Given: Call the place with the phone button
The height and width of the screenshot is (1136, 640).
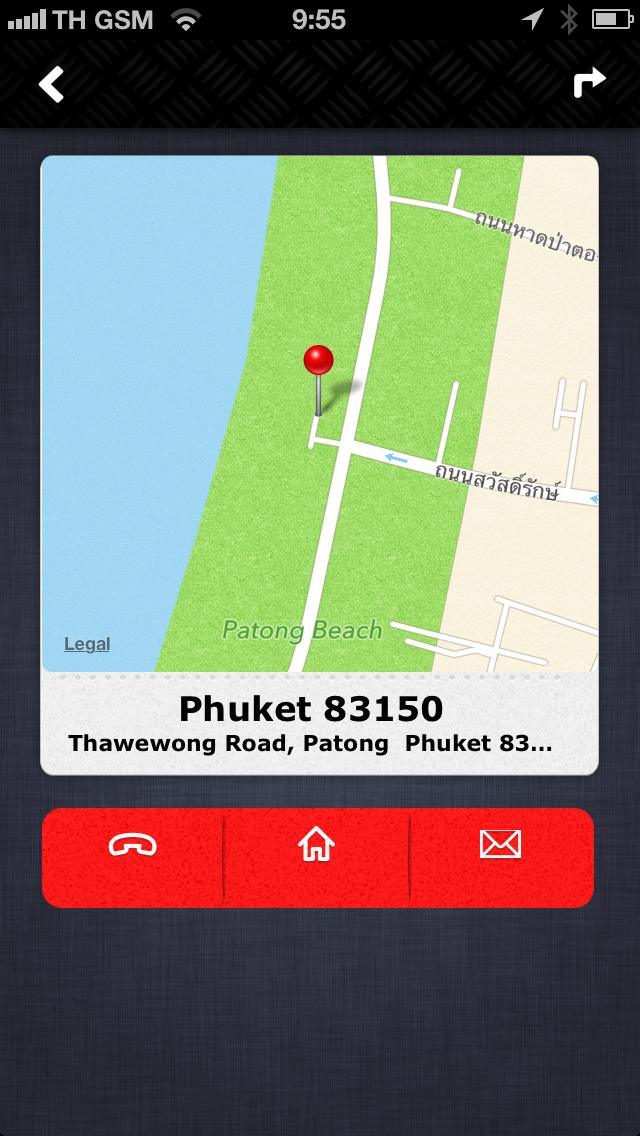Looking at the screenshot, I should (x=133, y=846).
